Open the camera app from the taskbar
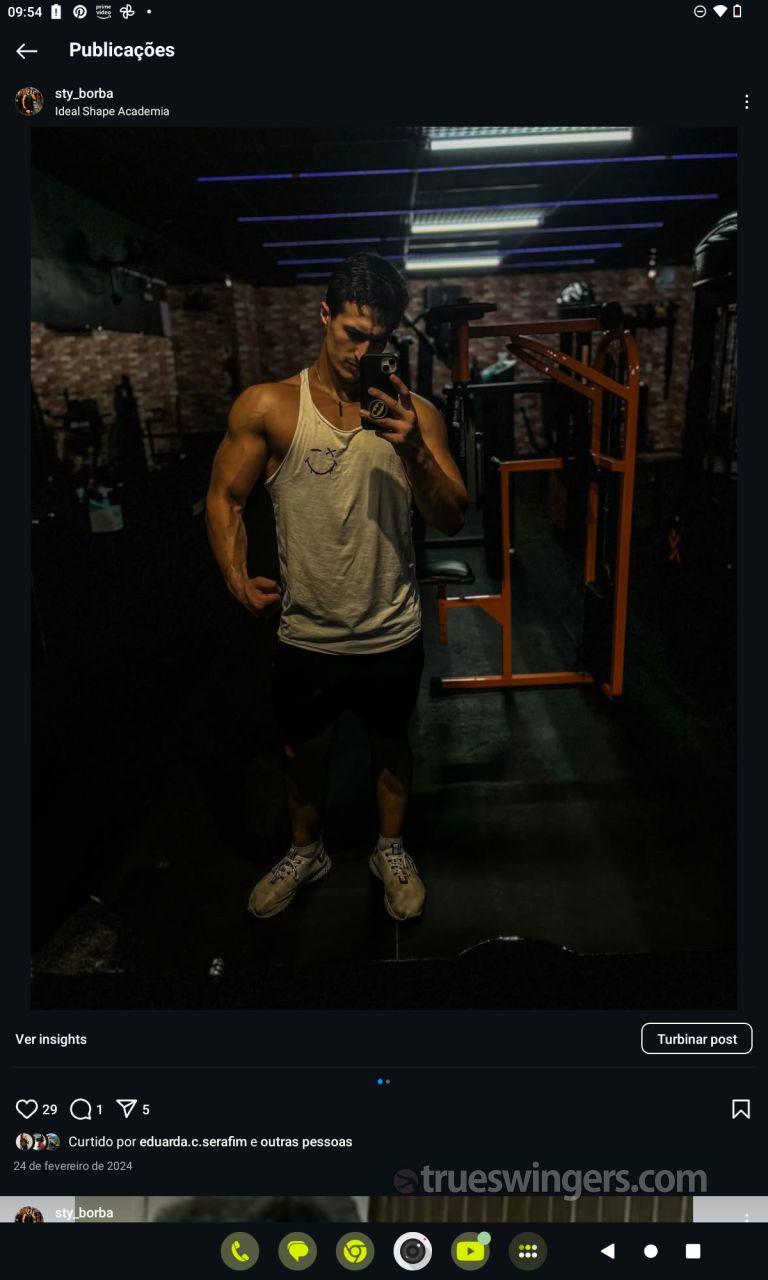 click(x=413, y=1251)
